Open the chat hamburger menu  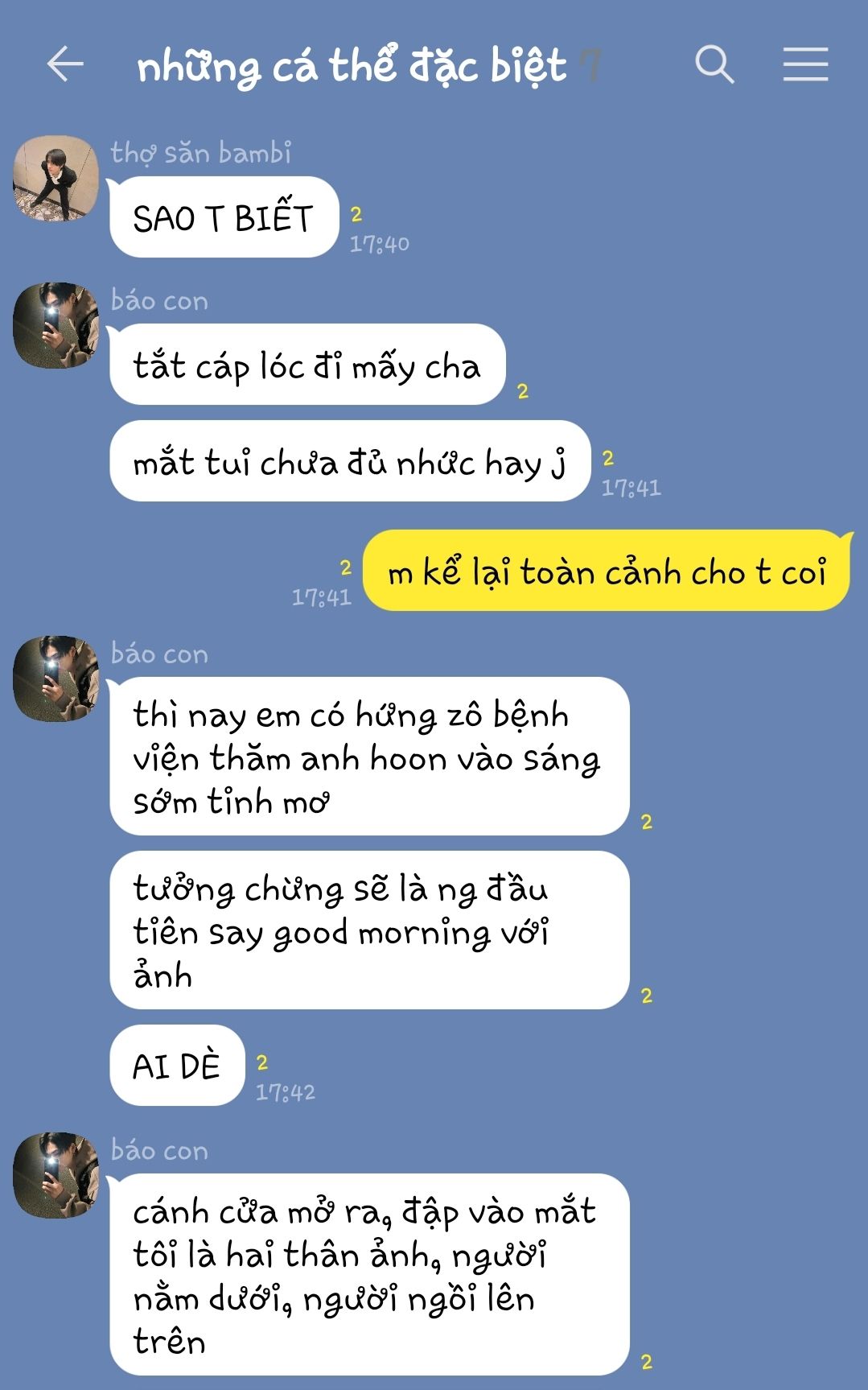(x=805, y=64)
